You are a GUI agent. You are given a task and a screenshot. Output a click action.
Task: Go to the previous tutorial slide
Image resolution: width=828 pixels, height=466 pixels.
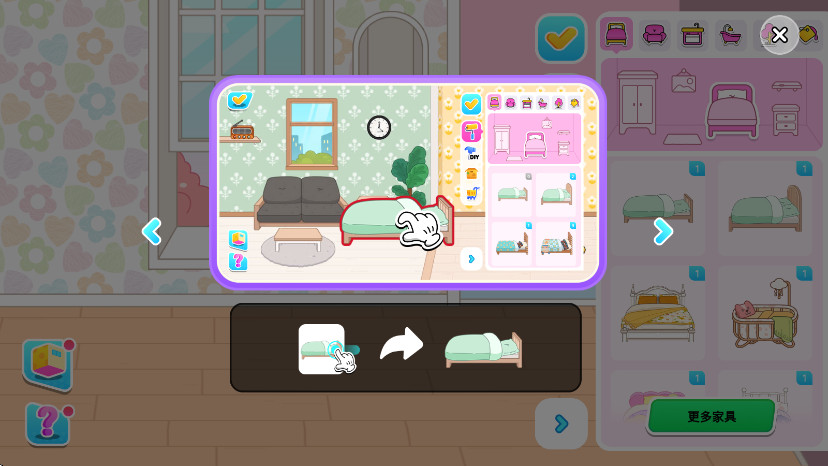pos(152,231)
